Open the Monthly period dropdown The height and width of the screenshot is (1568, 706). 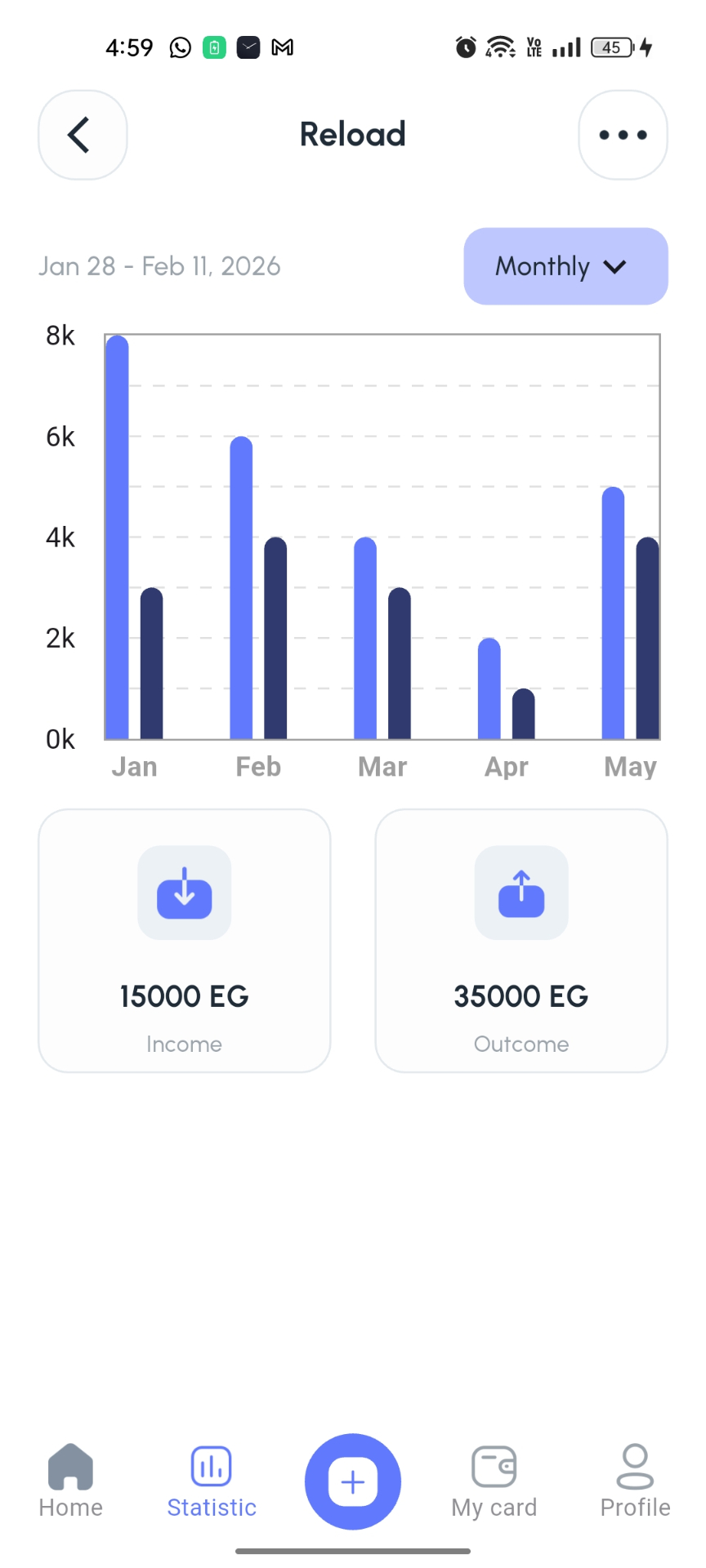565,265
